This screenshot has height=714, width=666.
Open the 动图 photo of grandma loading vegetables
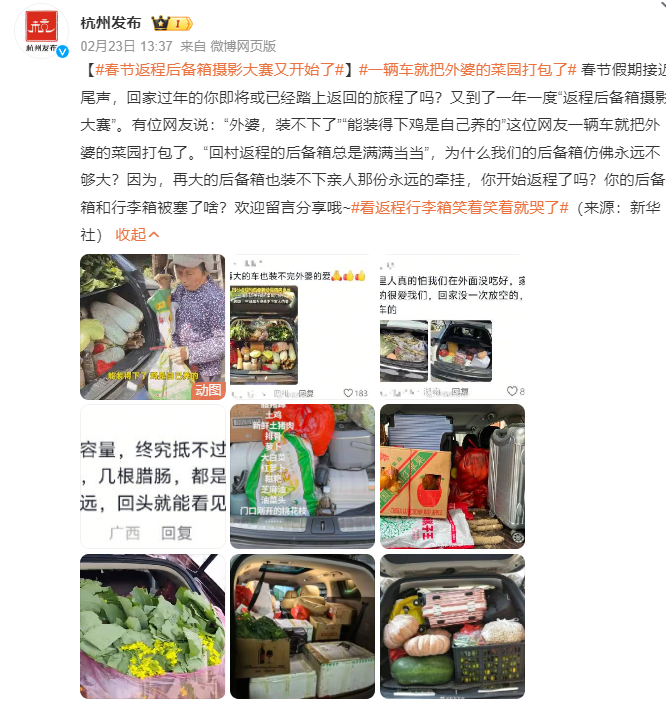pos(152,327)
